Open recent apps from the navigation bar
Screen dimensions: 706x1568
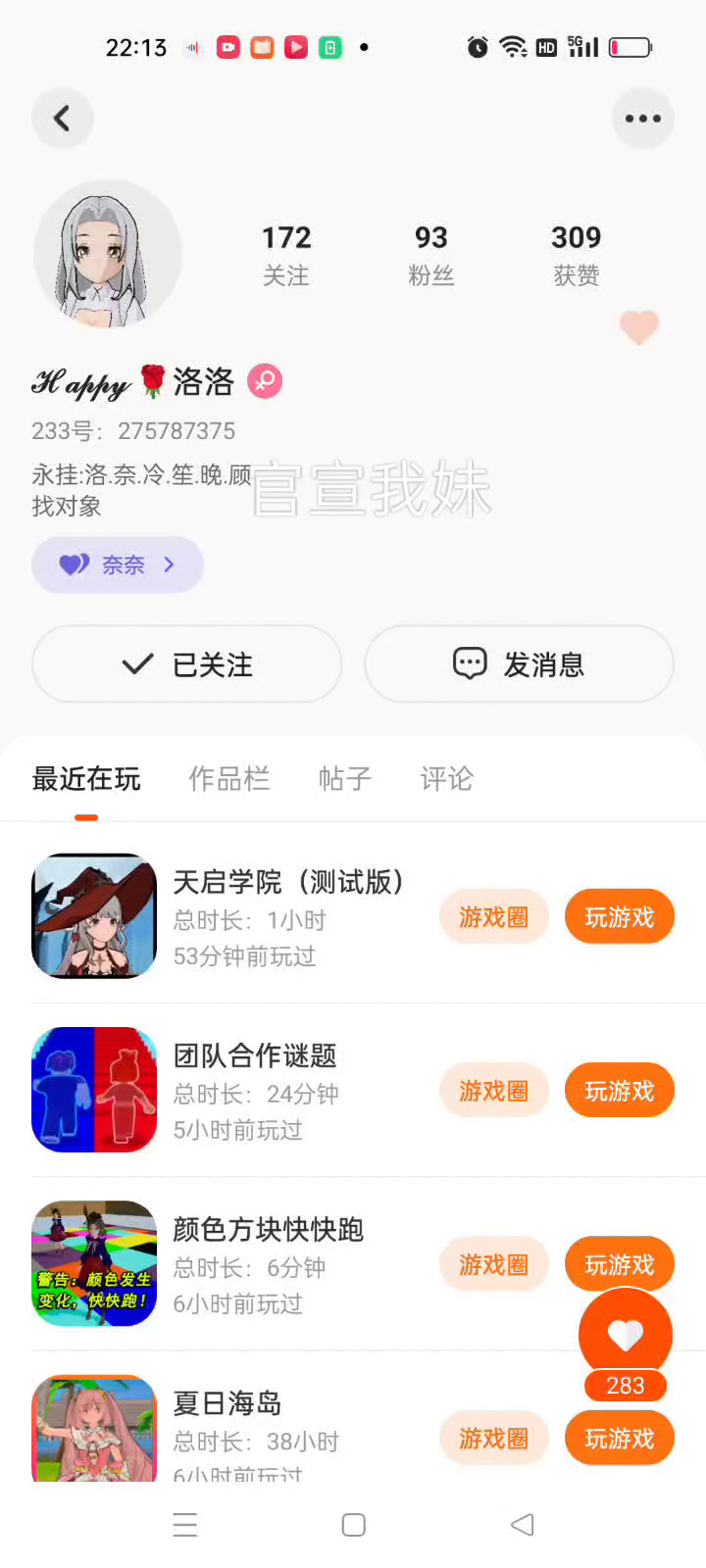pos(184,1525)
